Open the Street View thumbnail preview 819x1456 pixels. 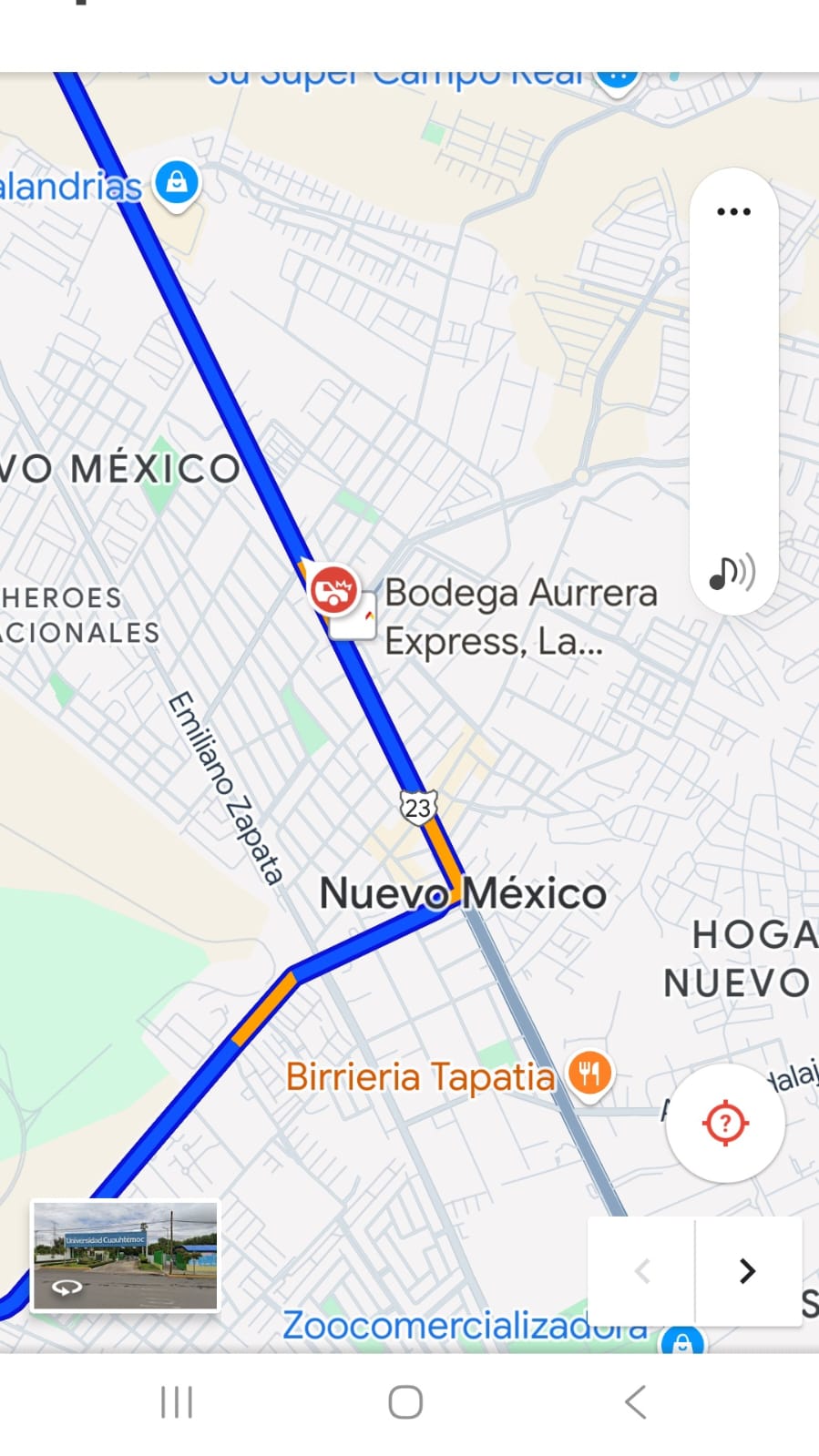coord(126,1256)
